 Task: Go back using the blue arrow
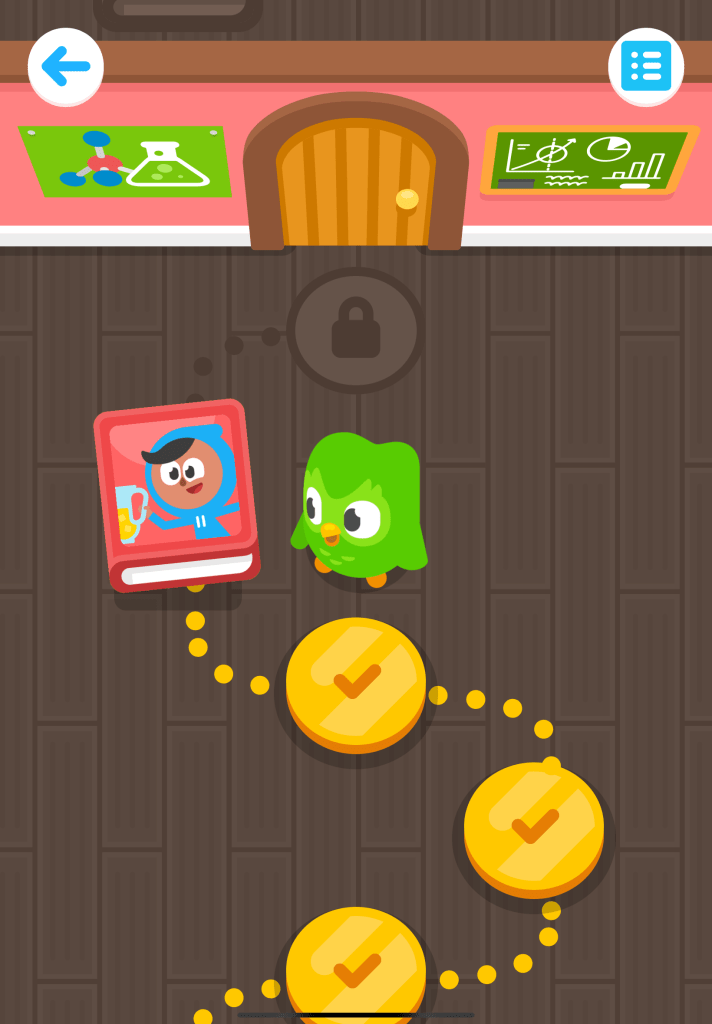coord(66,67)
